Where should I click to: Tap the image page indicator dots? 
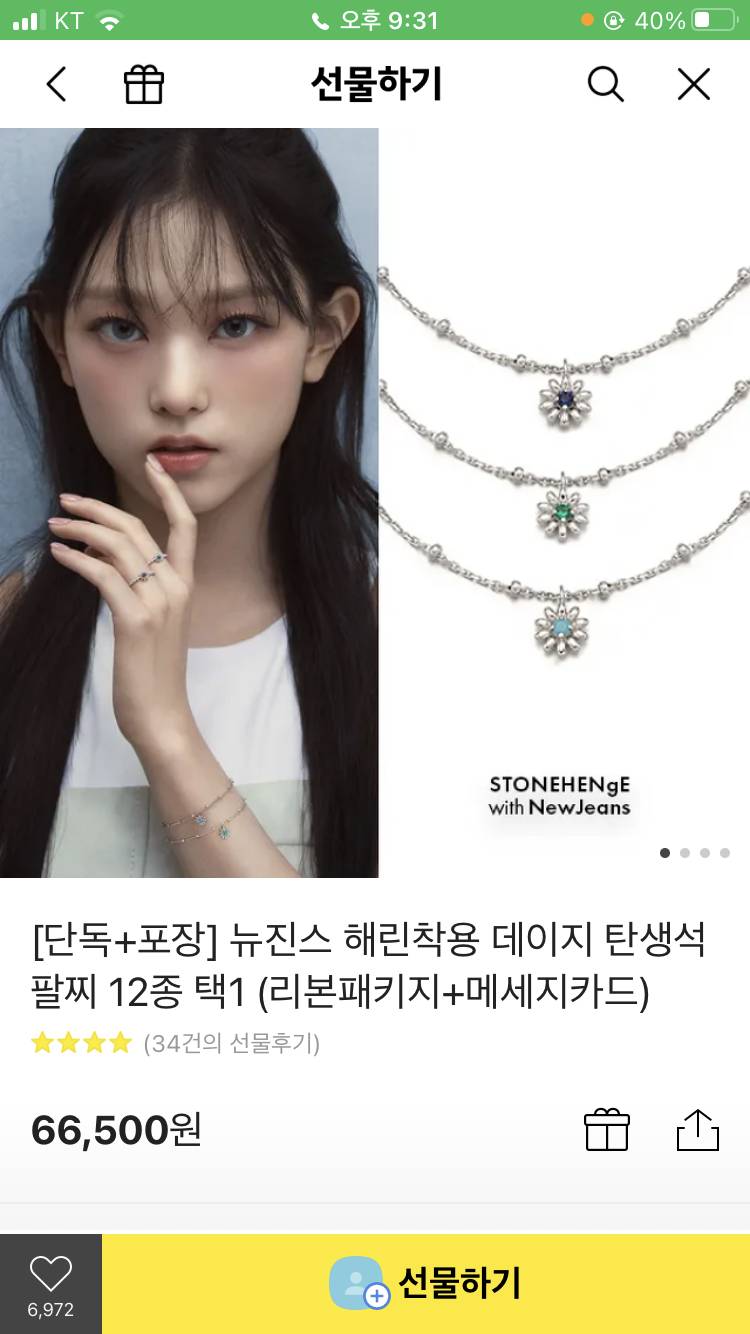(694, 853)
